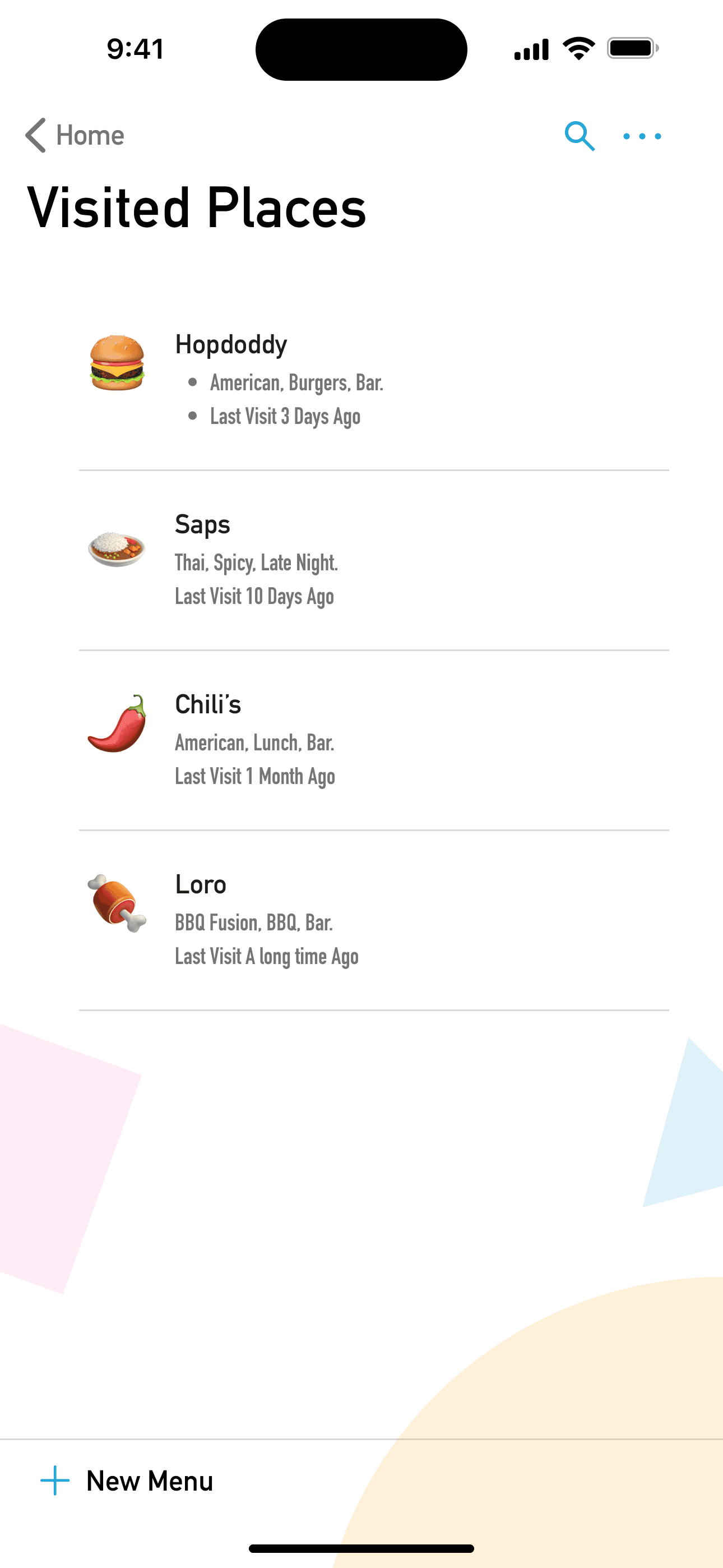The width and height of the screenshot is (723, 1568).
Task: Open the search icon
Action: [579, 136]
